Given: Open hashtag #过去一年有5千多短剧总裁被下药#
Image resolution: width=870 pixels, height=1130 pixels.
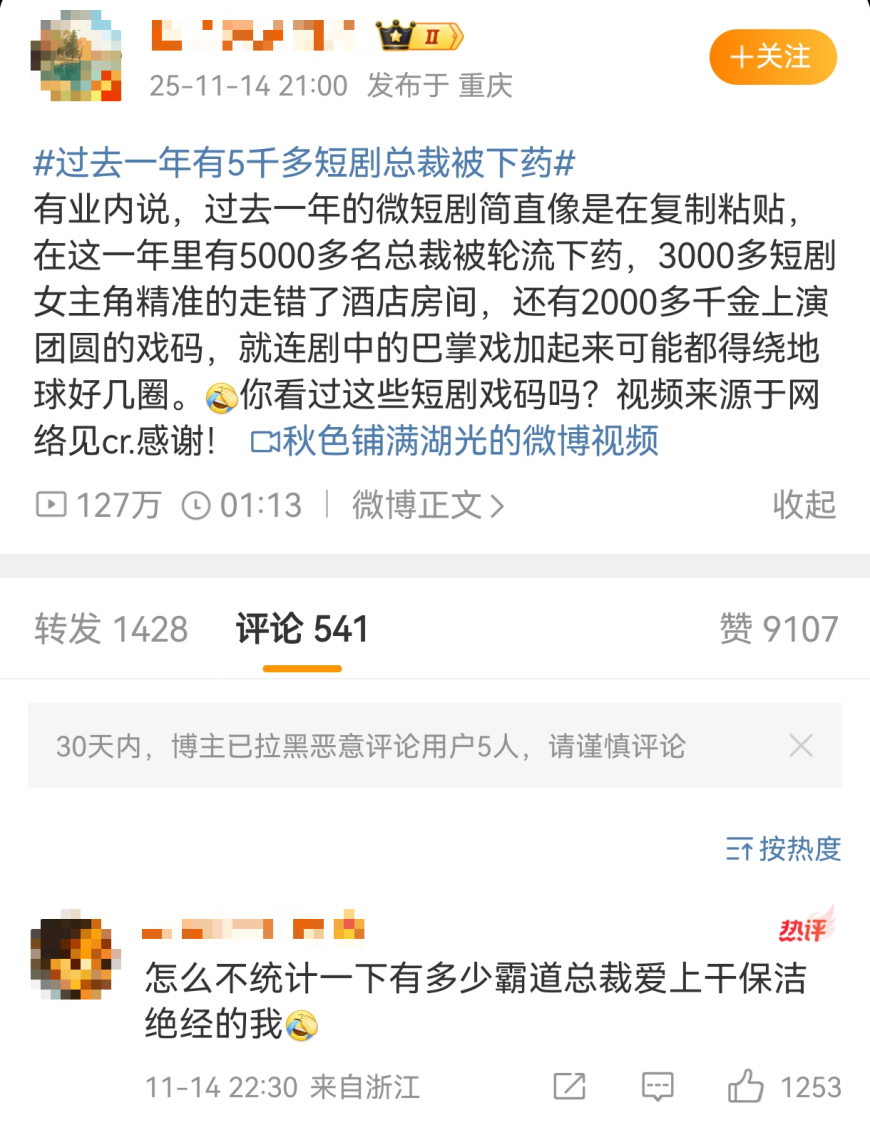Looking at the screenshot, I should click(305, 161).
